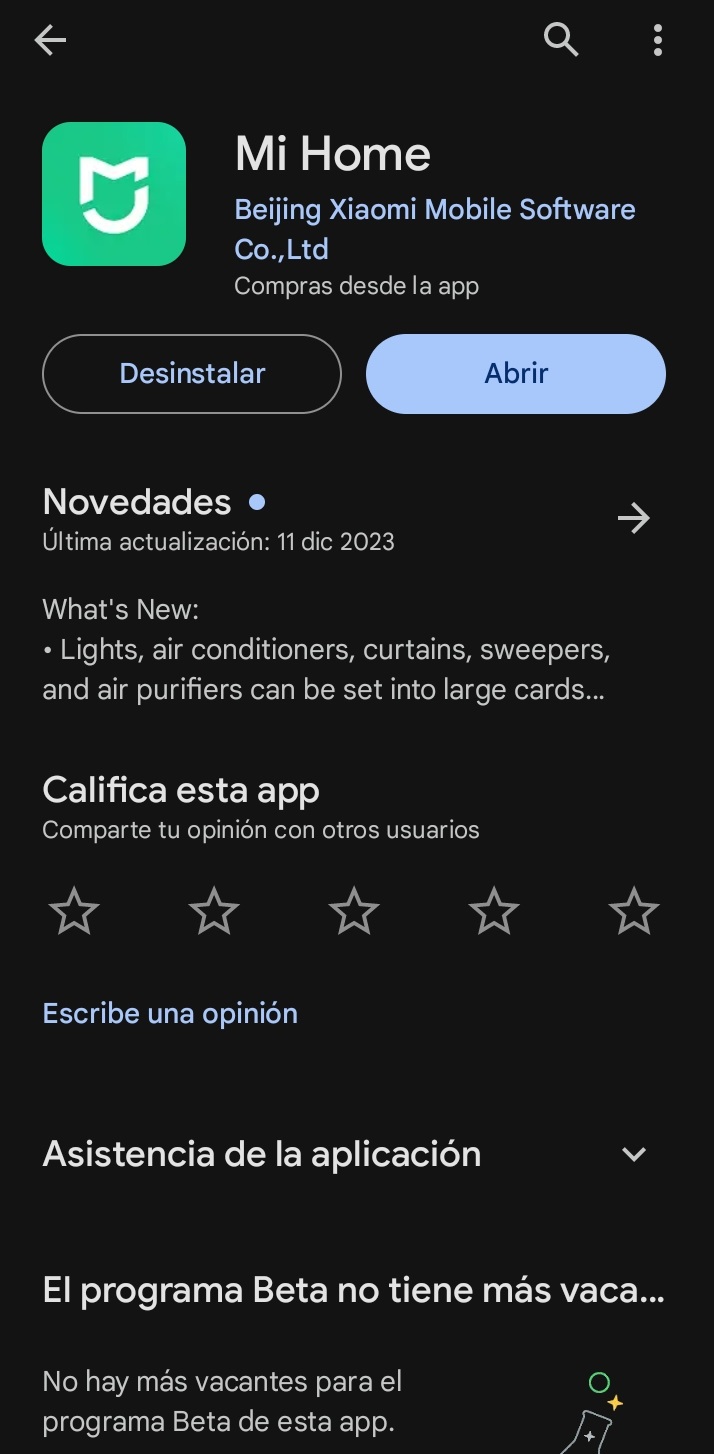Go back using the top arrow
Screen dimensions: 714x1454
(x=49, y=40)
